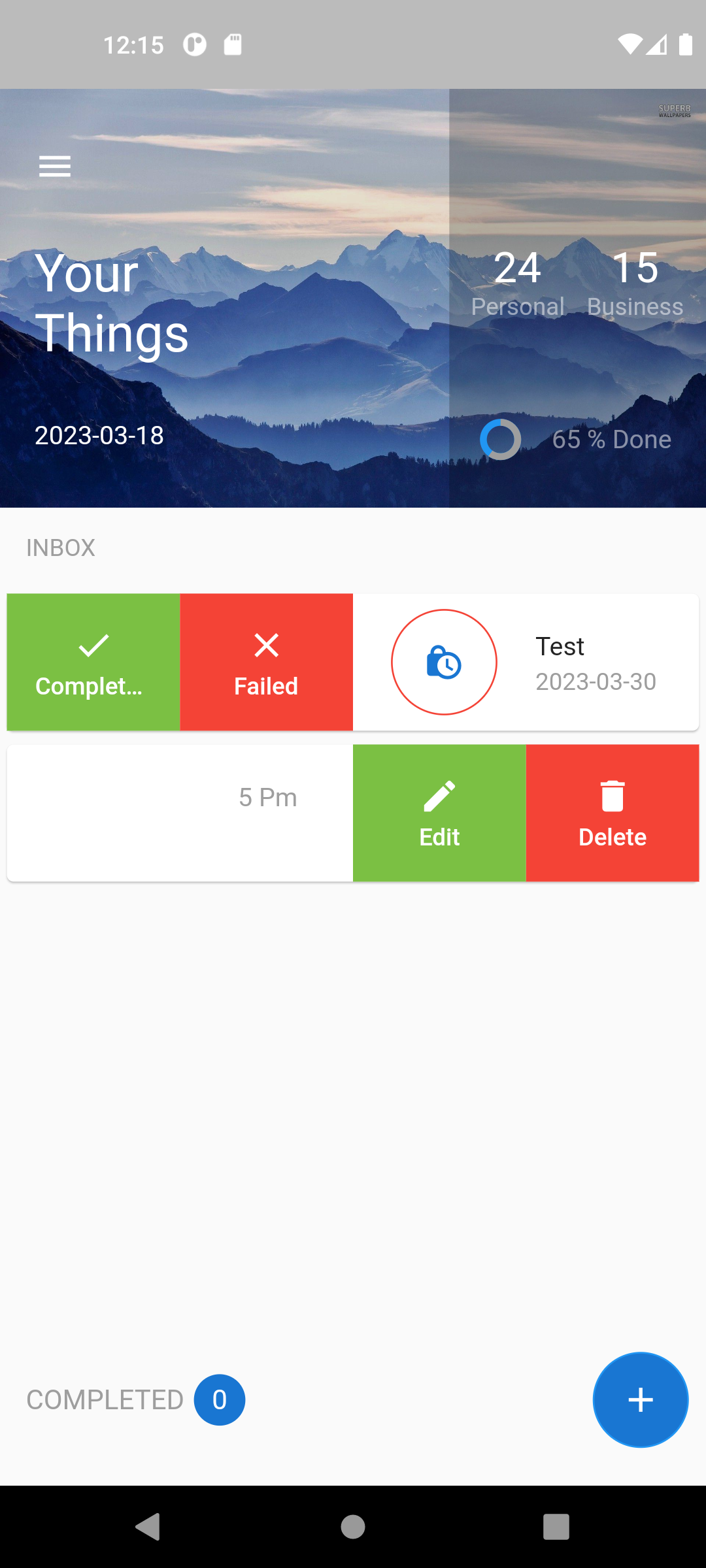Tap the 5 Pm time label
This screenshot has height=1568, width=706.
click(x=267, y=797)
